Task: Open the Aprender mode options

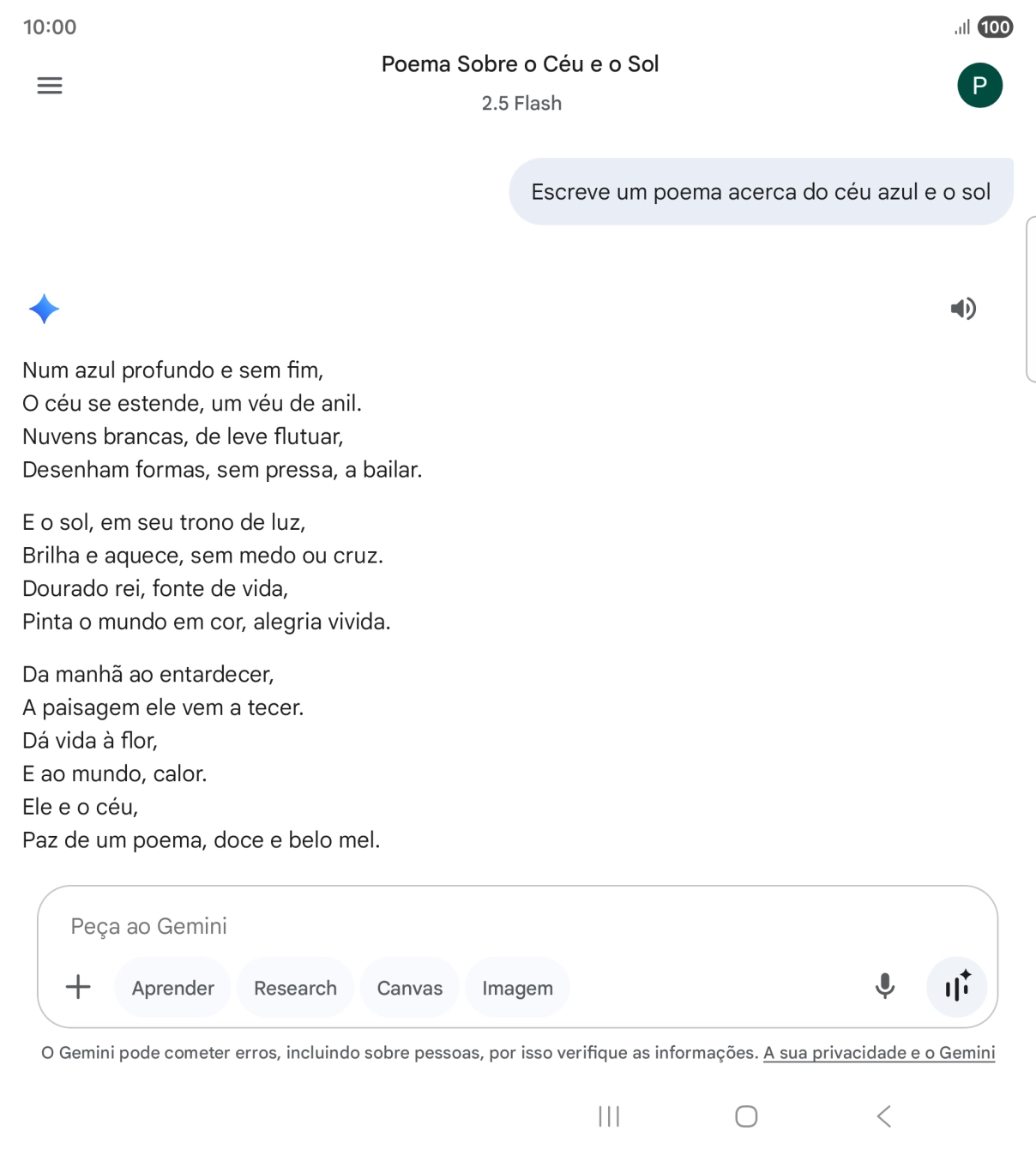Action: pos(172,987)
